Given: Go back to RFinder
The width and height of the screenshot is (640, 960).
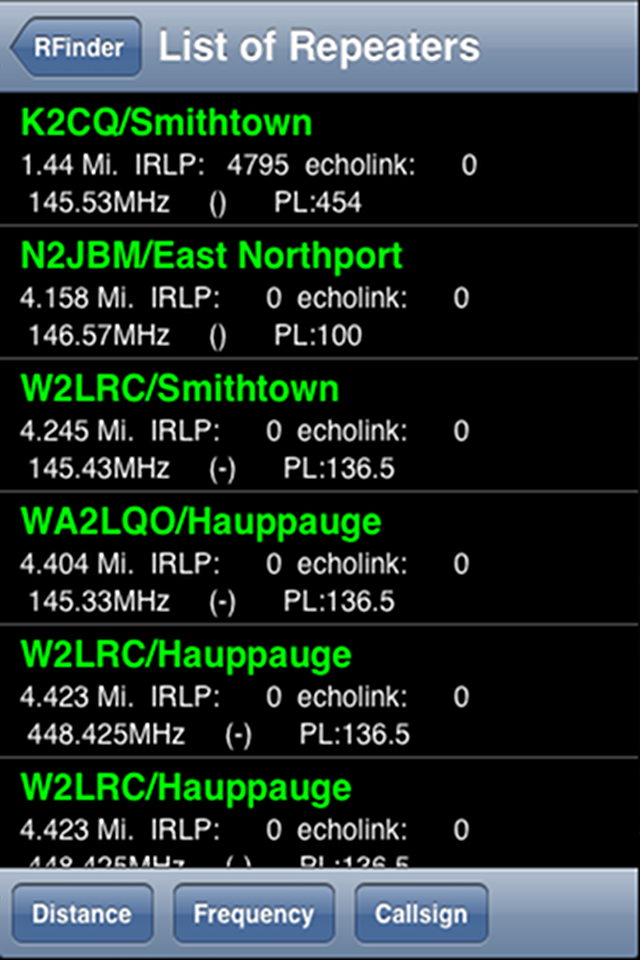Looking at the screenshot, I should (x=77, y=47).
